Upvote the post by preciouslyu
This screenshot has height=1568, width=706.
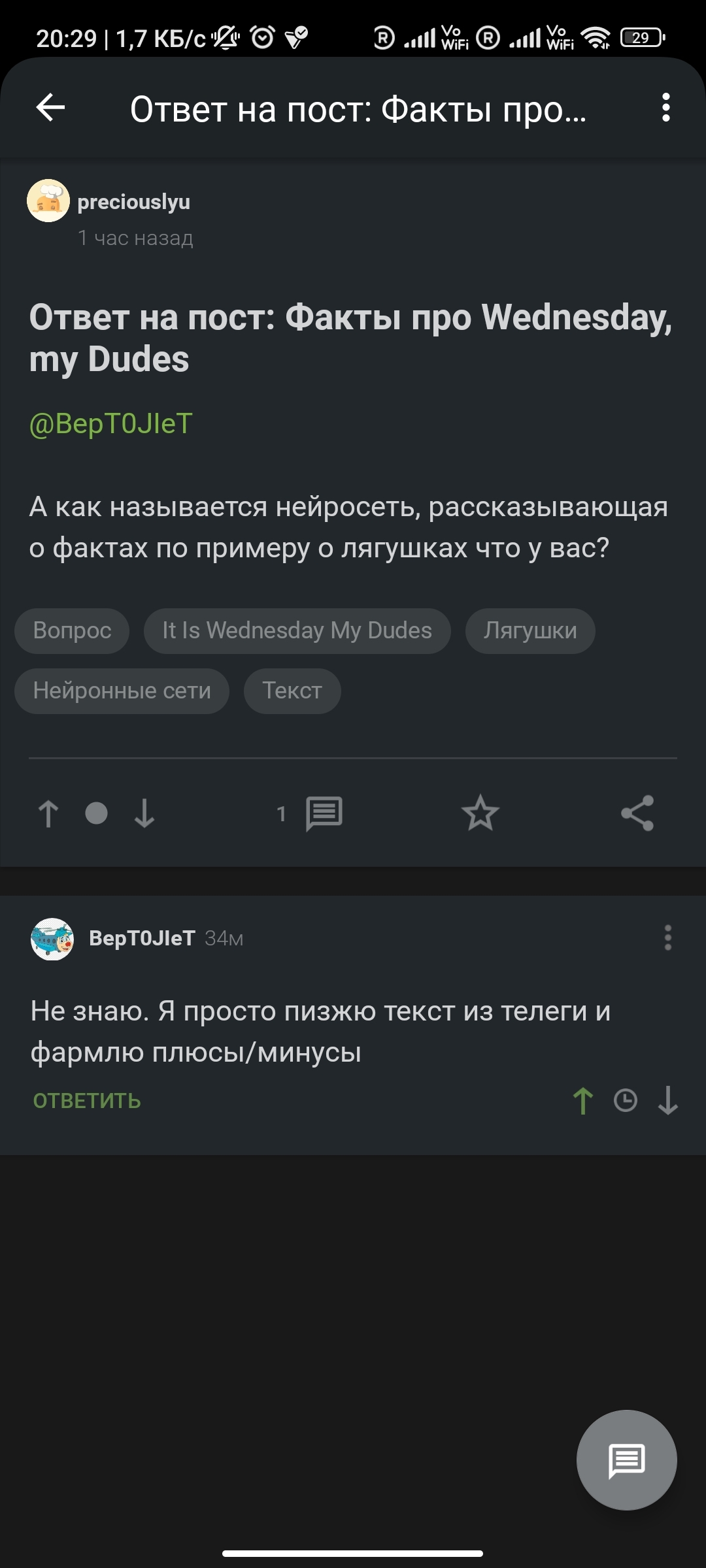(x=48, y=814)
